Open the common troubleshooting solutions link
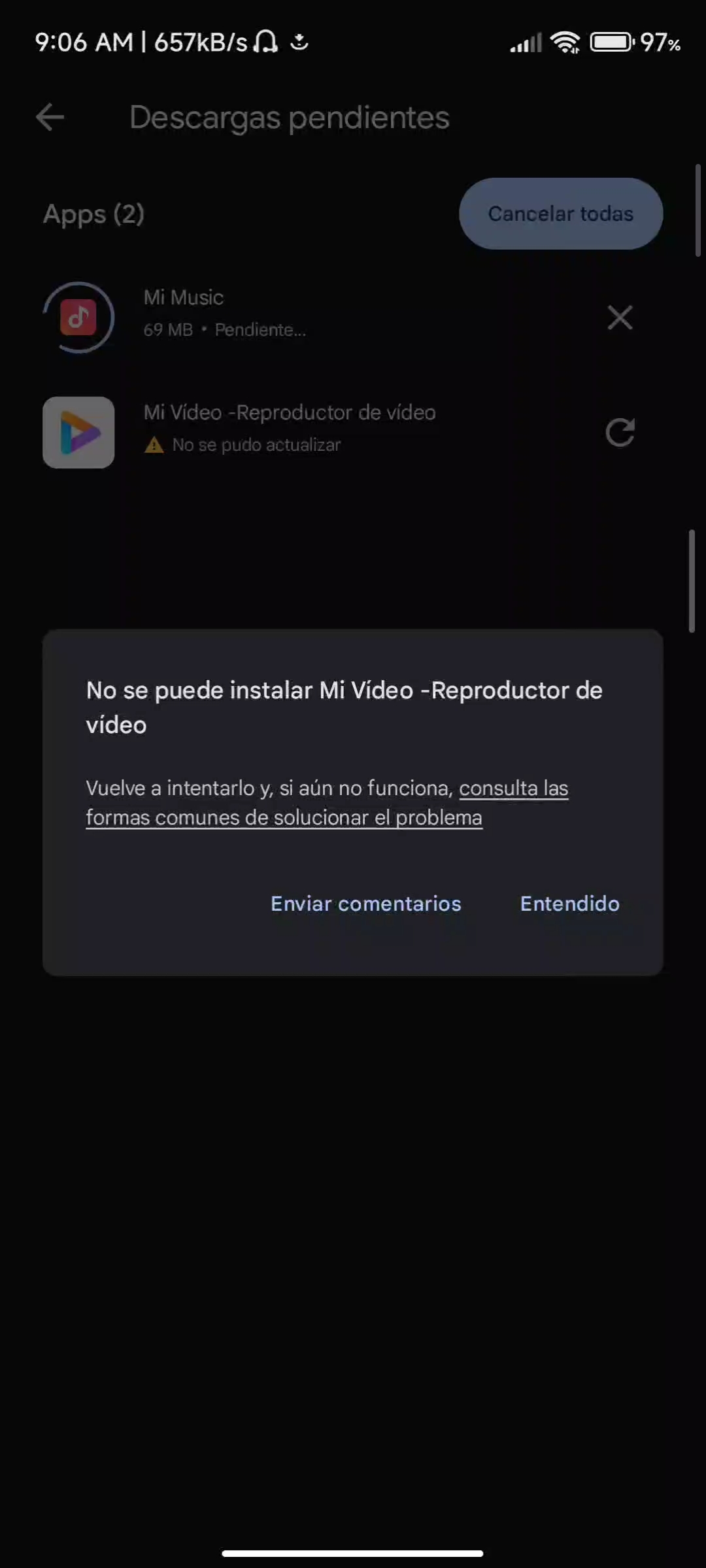 pyautogui.click(x=327, y=803)
